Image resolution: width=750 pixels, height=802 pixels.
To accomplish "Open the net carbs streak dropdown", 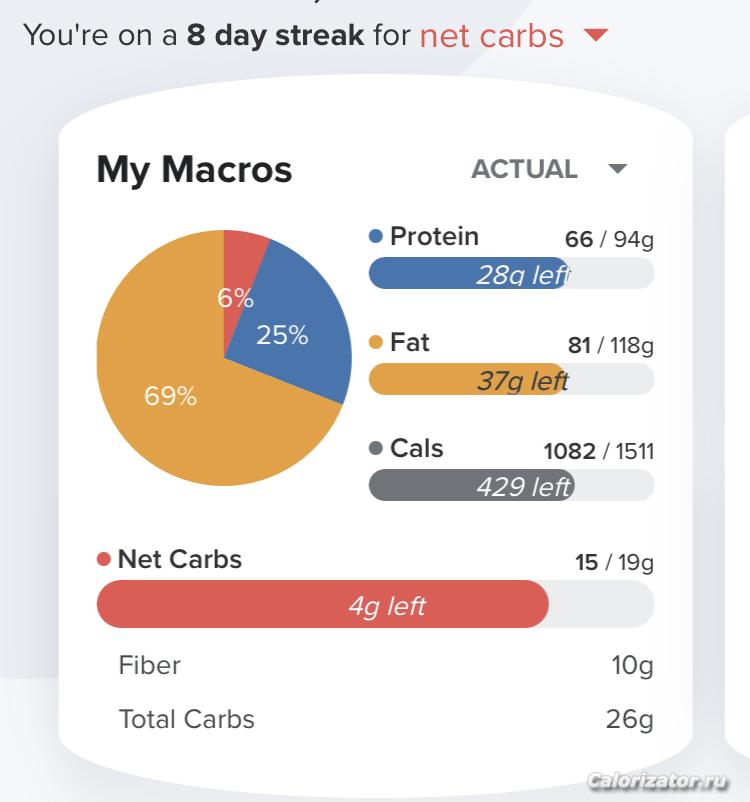I will click(x=595, y=37).
